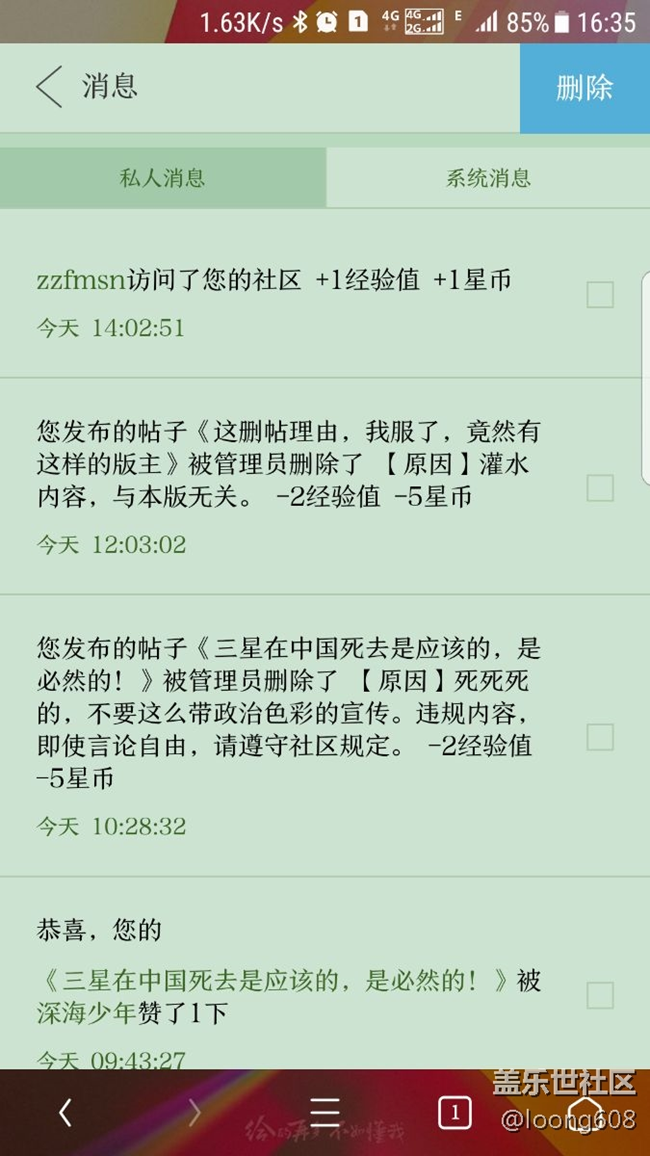Viewport: 650px width, 1156px height.
Task: Mark the checkbox for the 深海少年 like message
Action: (x=600, y=995)
